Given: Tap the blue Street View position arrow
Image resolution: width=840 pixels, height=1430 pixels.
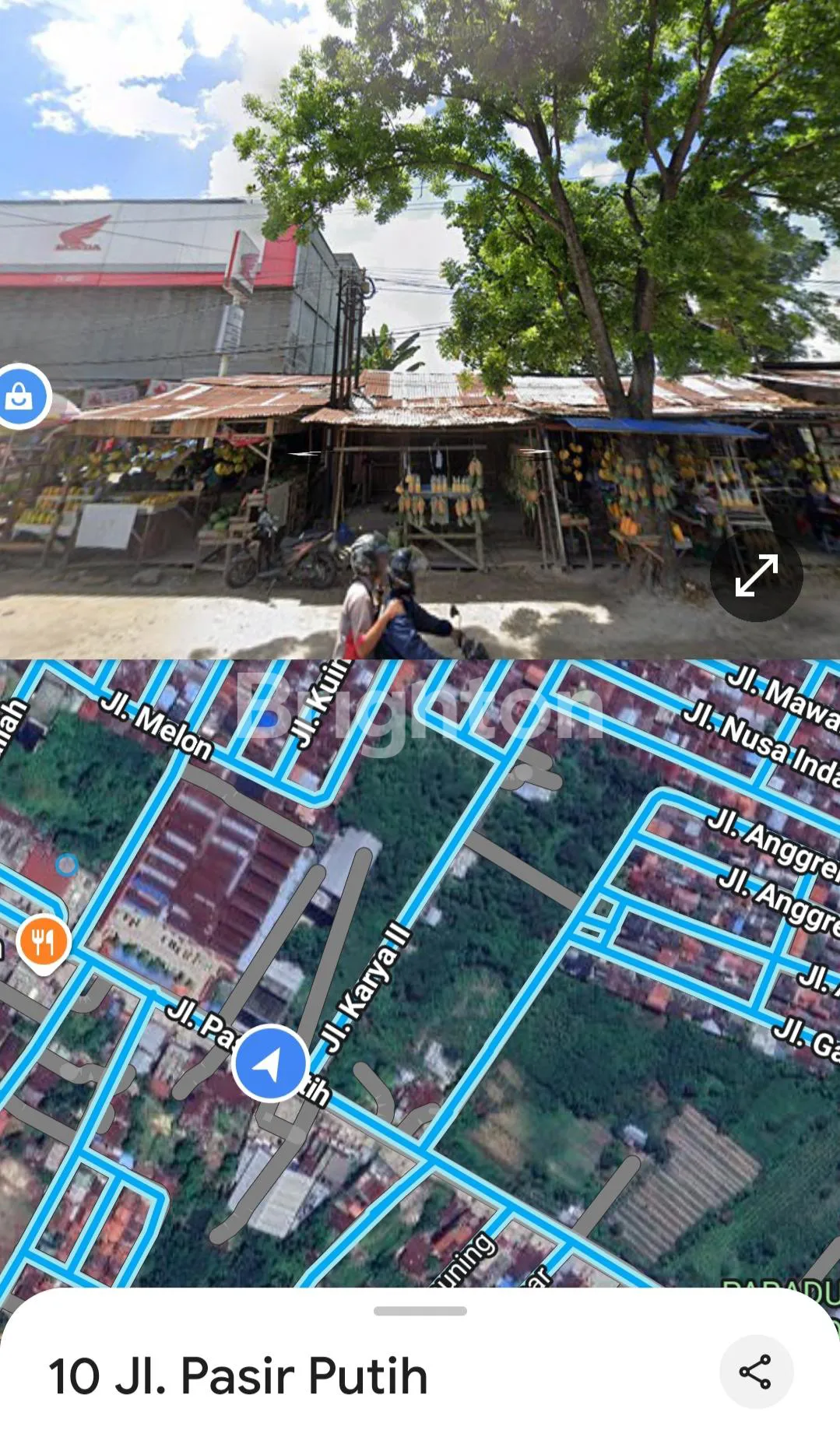Looking at the screenshot, I should coord(269,1063).
